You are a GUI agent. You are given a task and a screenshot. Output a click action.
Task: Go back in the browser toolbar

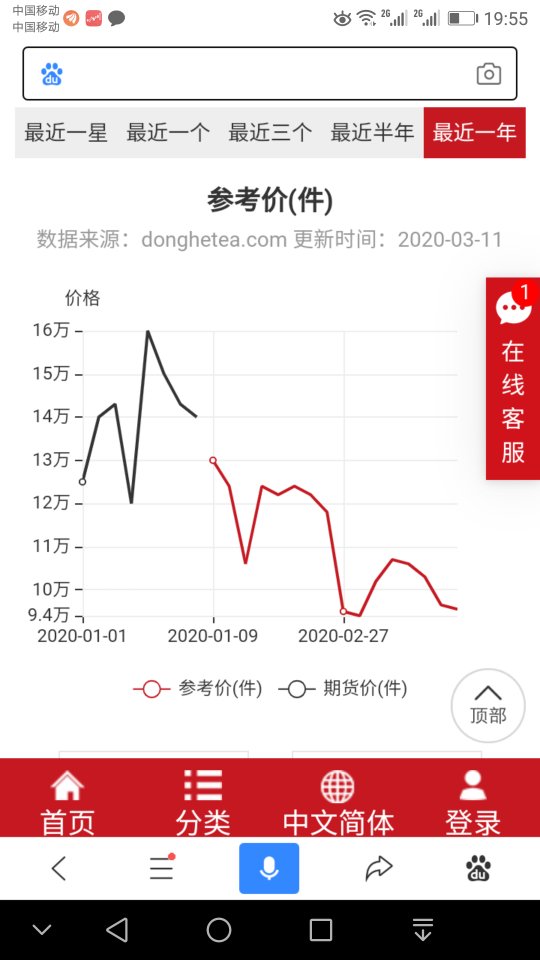[58, 868]
